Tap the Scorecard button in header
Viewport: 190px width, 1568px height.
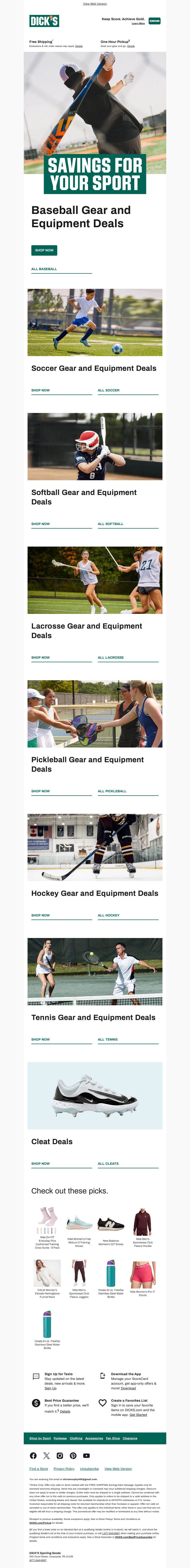(155, 21)
